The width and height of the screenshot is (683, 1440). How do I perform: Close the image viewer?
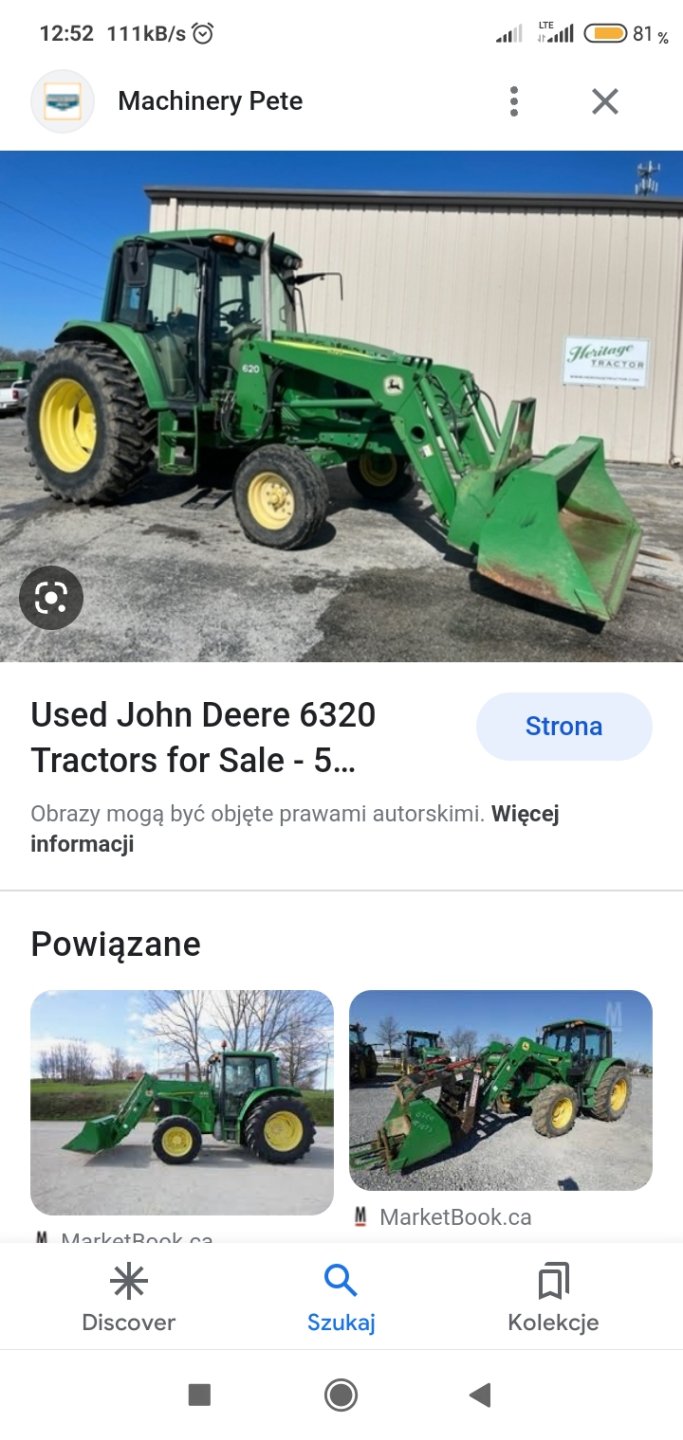[x=605, y=101]
